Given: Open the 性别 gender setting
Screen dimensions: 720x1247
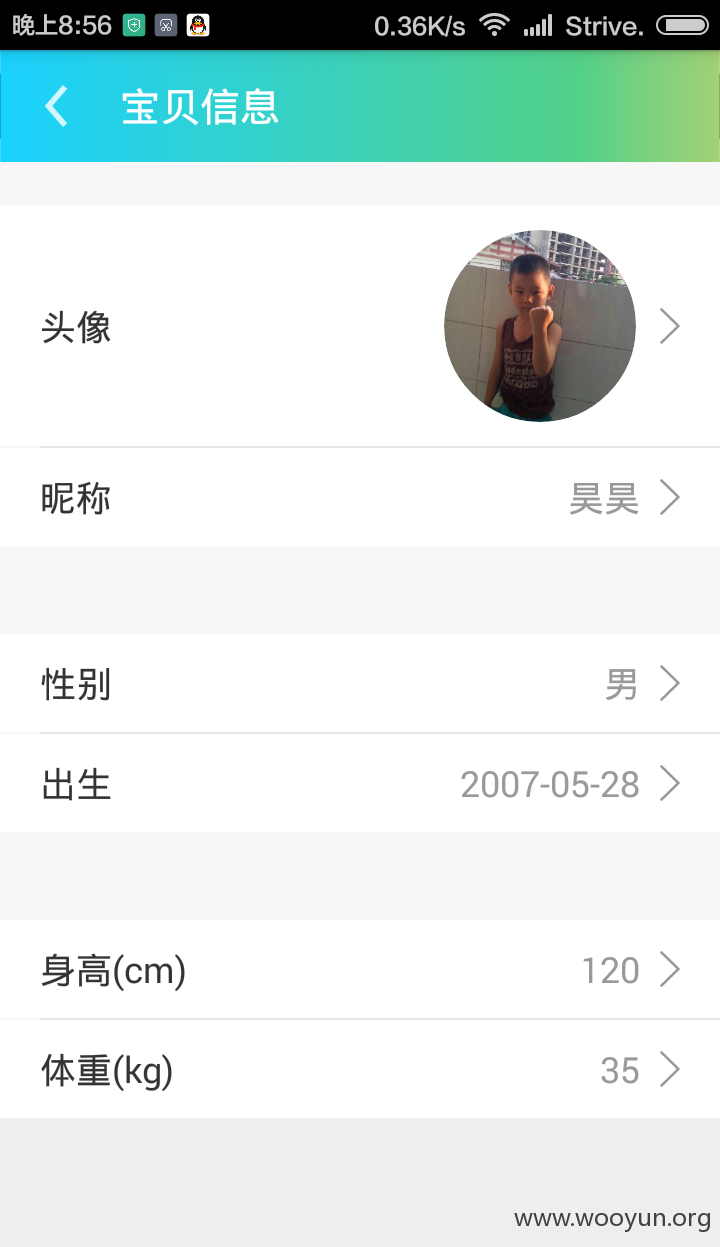Looking at the screenshot, I should click(360, 684).
